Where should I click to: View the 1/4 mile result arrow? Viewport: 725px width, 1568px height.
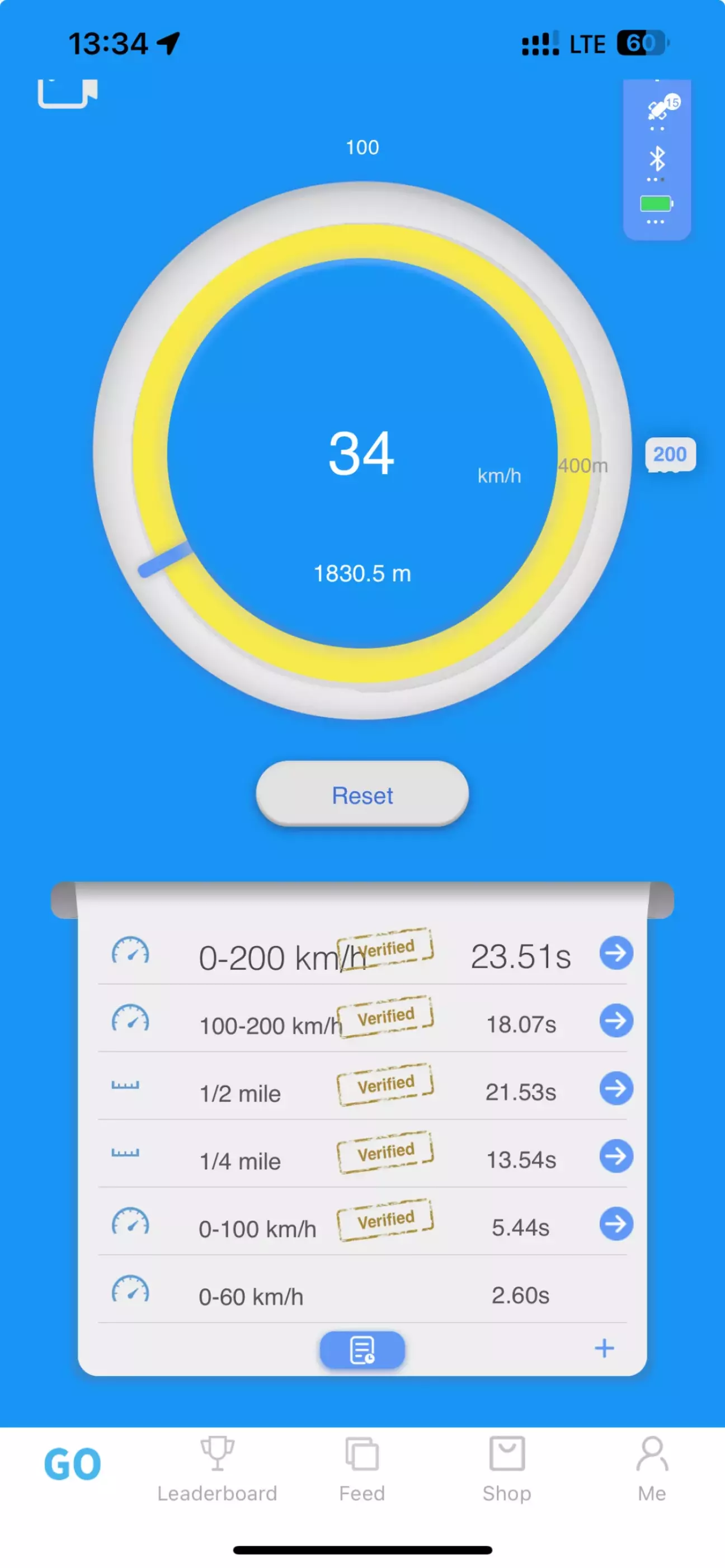click(x=616, y=1156)
